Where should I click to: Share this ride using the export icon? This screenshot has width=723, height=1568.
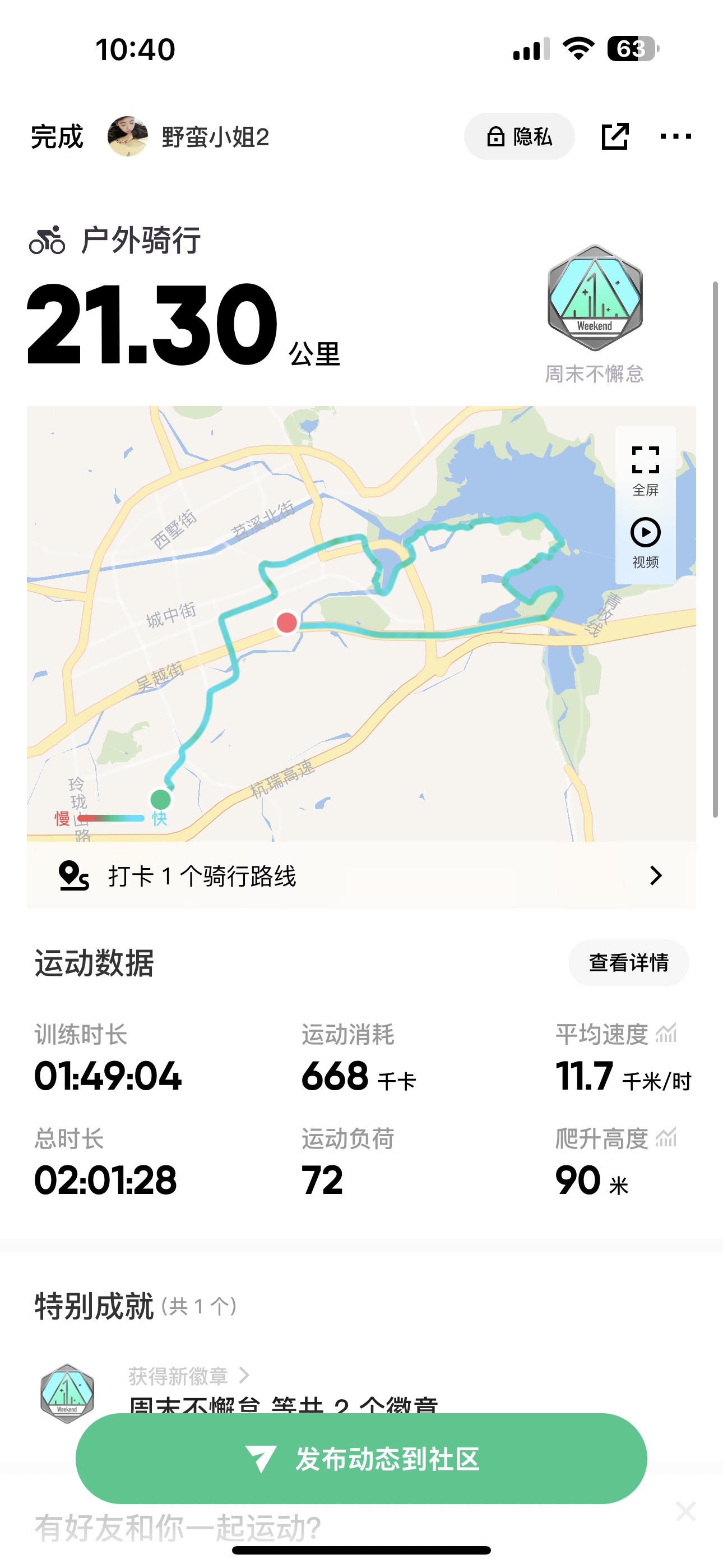tap(615, 136)
